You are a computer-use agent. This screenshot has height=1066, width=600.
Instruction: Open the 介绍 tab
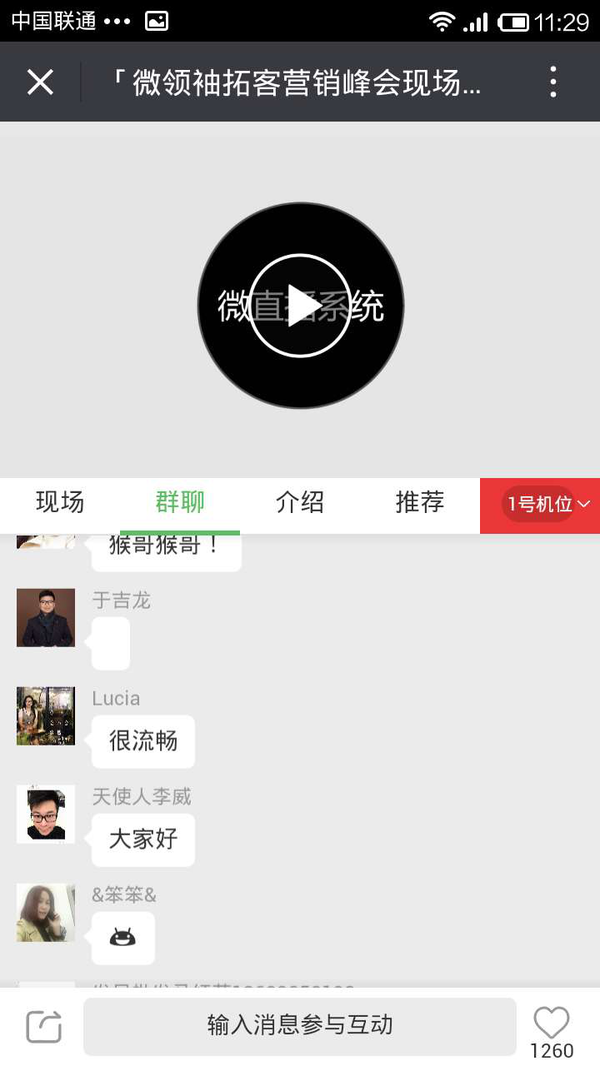coord(300,502)
